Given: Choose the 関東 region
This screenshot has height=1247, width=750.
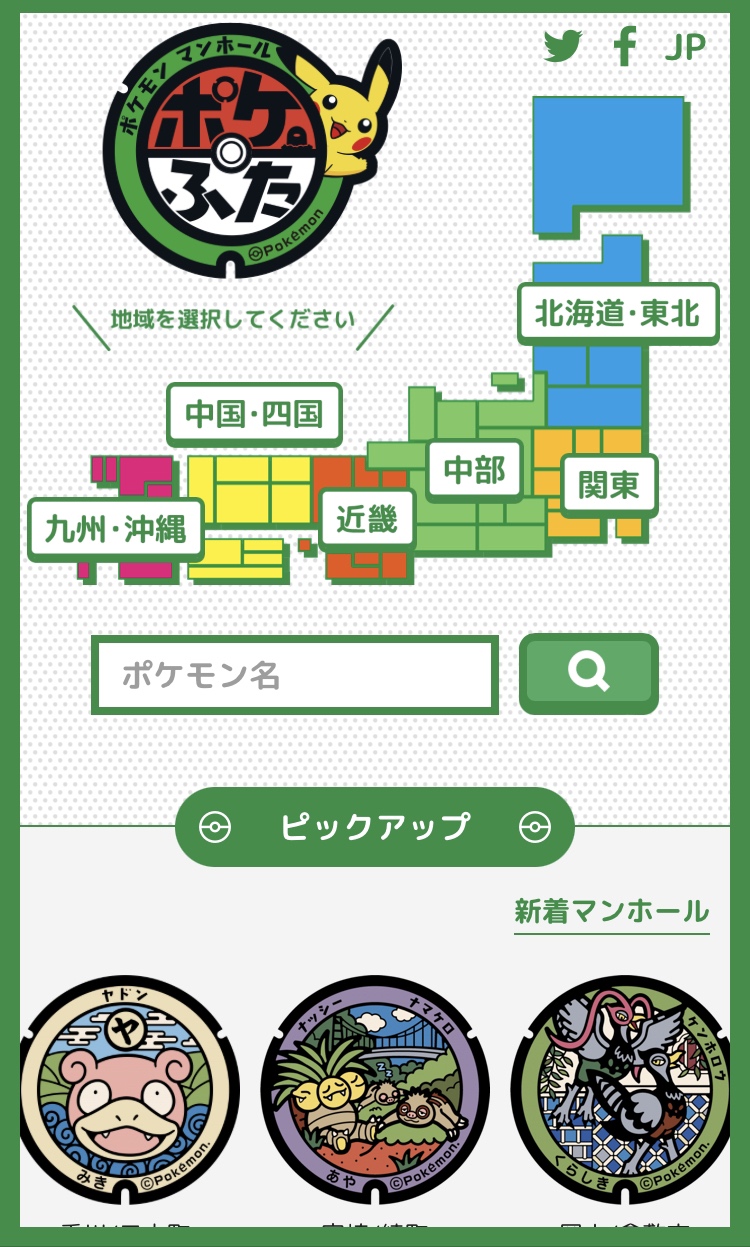Looking at the screenshot, I should (x=608, y=485).
